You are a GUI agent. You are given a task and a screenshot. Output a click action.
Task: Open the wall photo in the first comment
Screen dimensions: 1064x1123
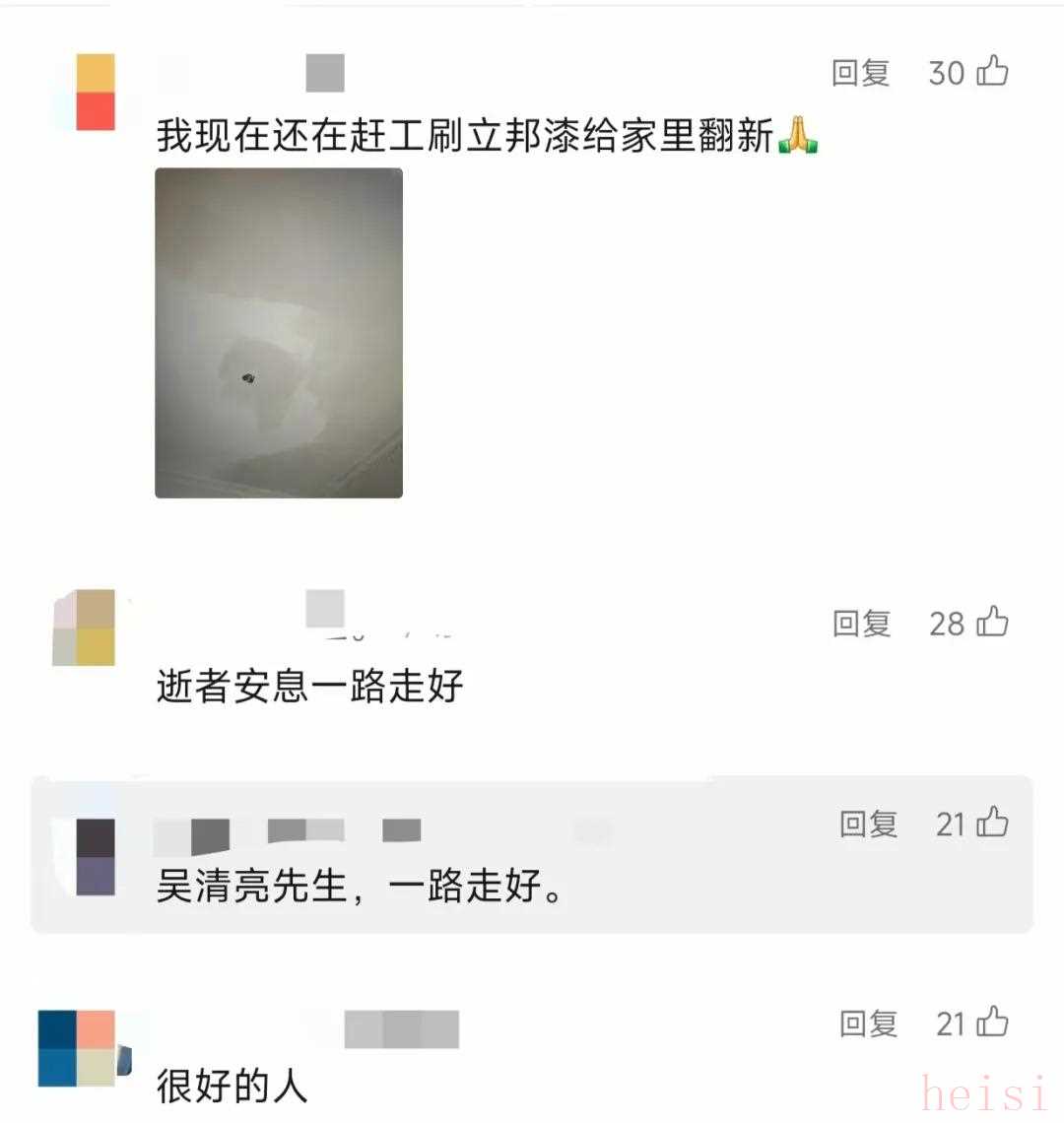click(x=279, y=333)
